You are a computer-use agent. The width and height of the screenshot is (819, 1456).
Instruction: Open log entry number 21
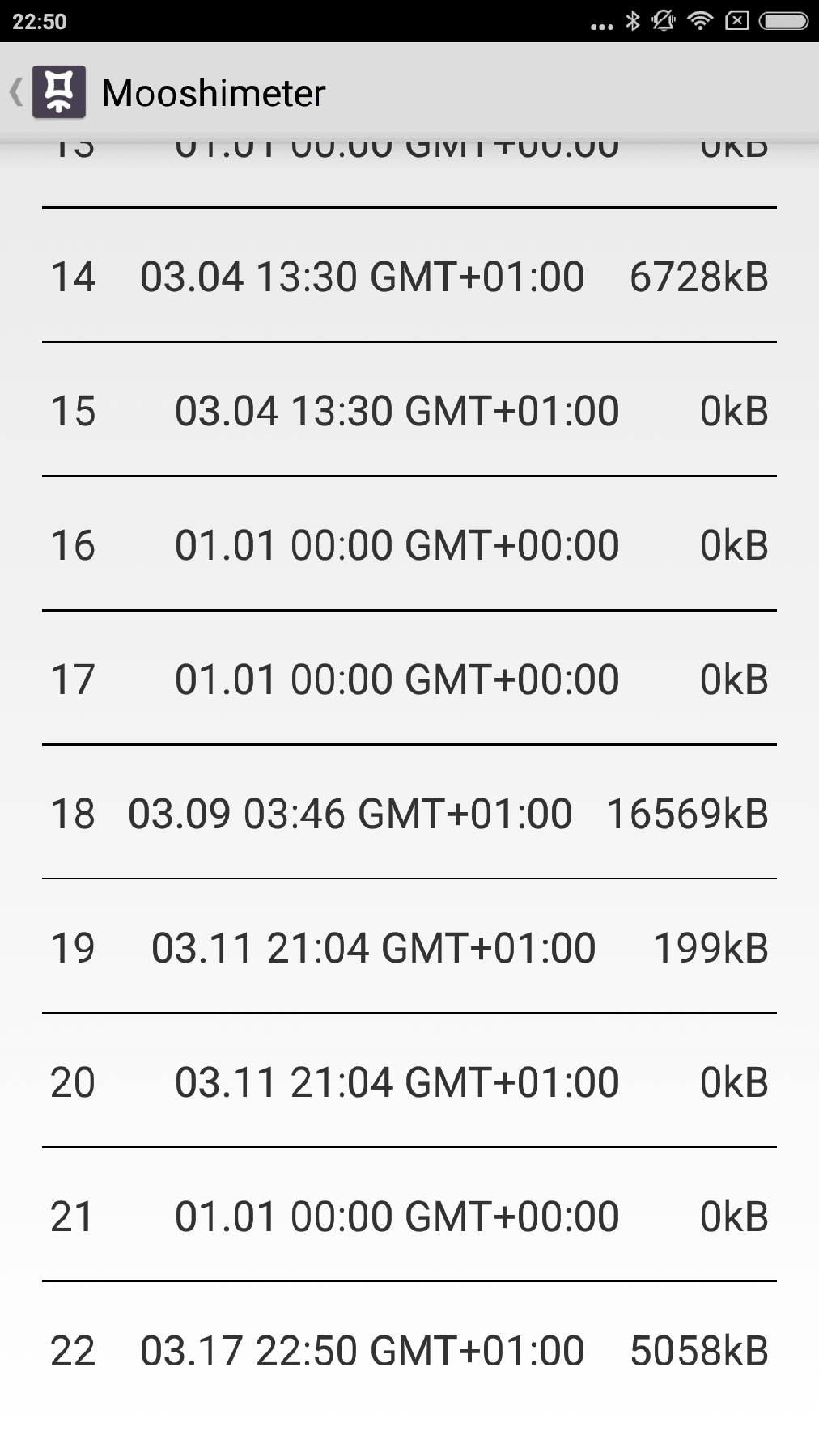409,1217
